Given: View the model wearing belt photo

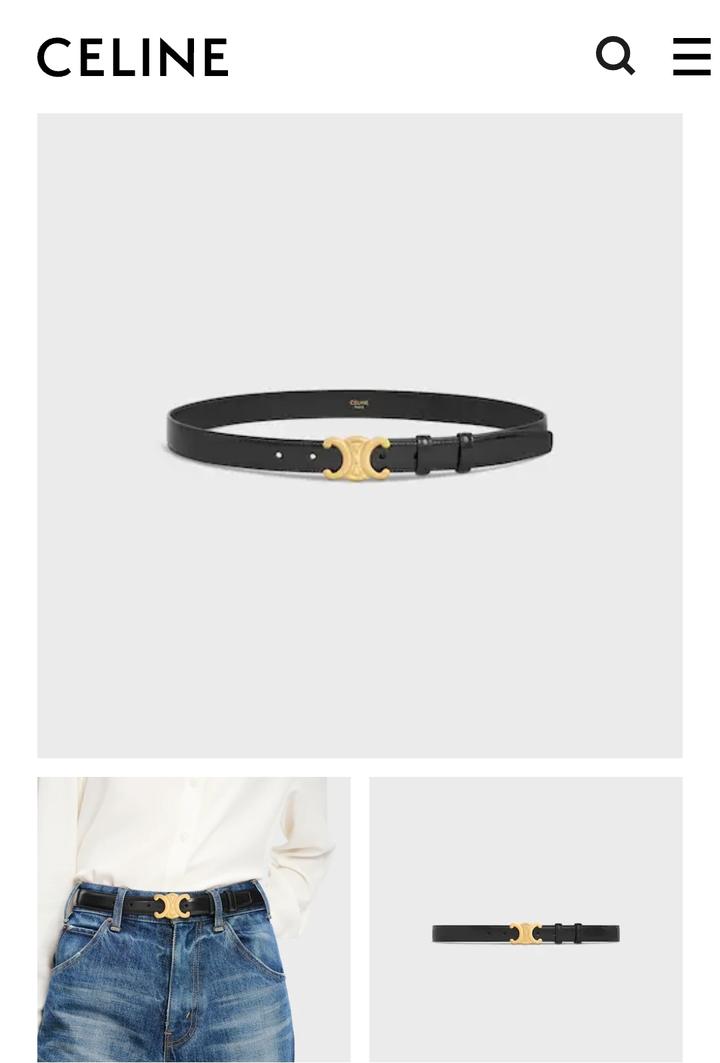Looking at the screenshot, I should tap(194, 919).
